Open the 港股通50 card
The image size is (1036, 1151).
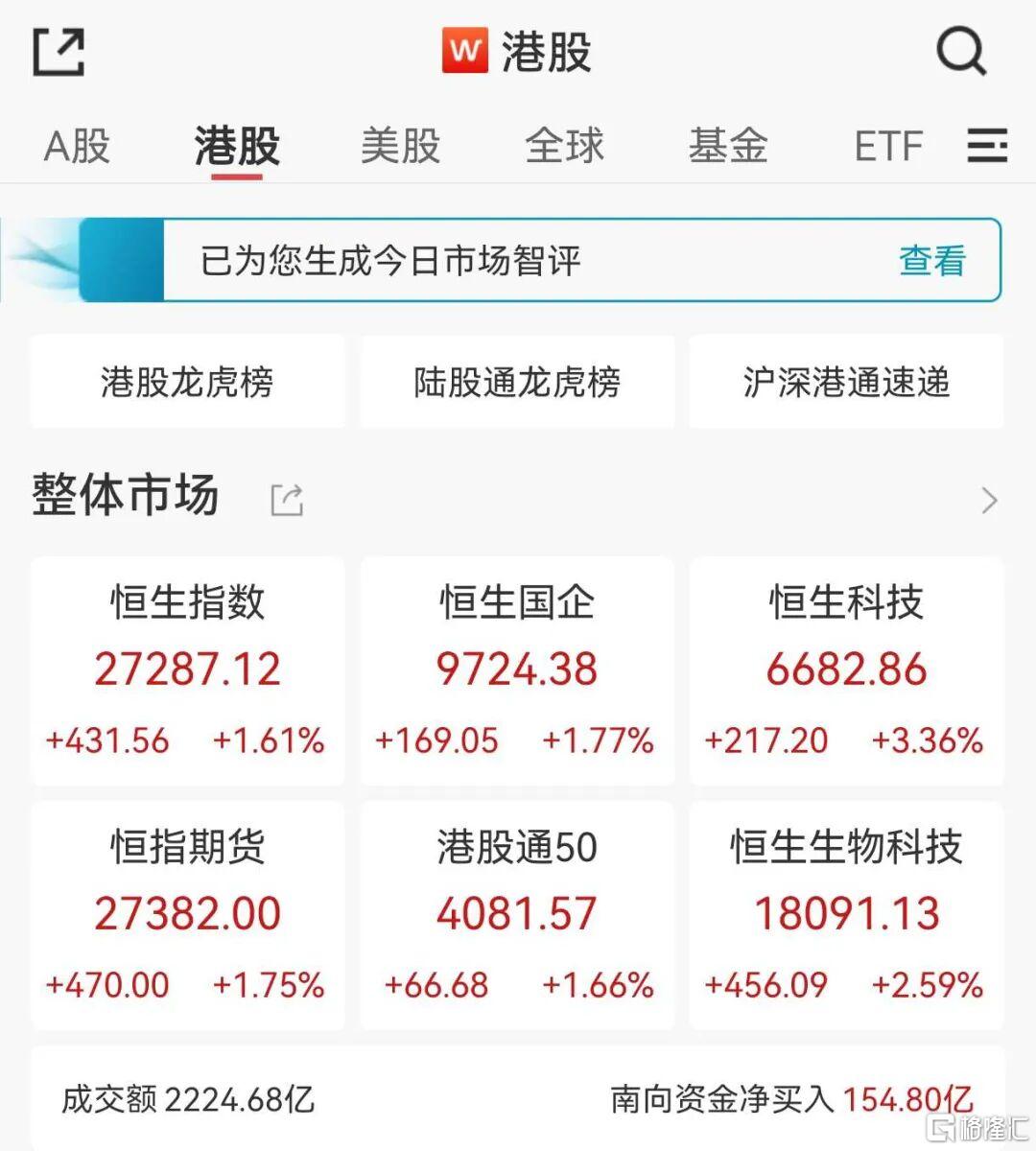coord(517,915)
